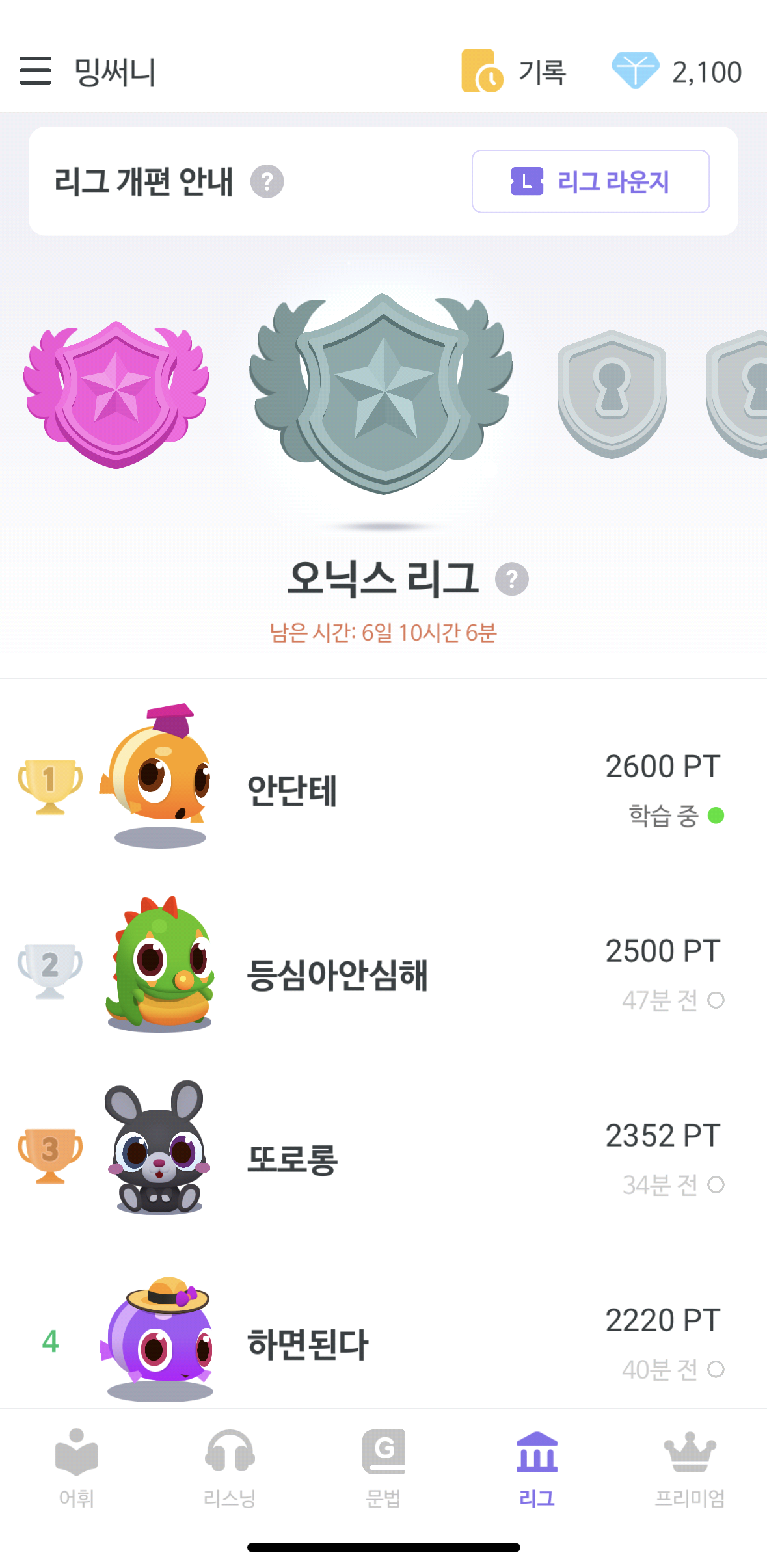Open the hamburger drawer menu
The image size is (767, 1568).
35,70
